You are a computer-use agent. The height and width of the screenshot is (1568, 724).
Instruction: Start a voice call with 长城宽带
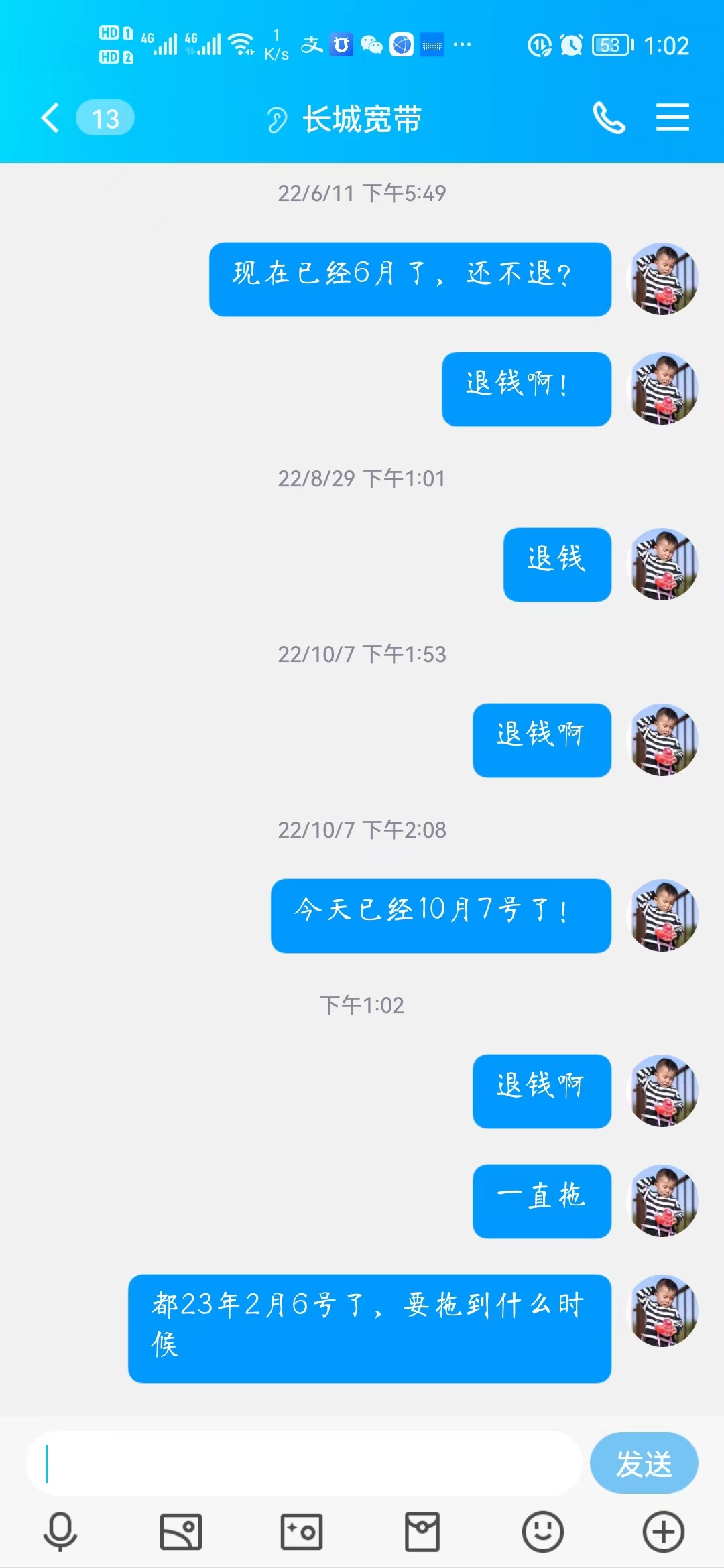tap(609, 118)
